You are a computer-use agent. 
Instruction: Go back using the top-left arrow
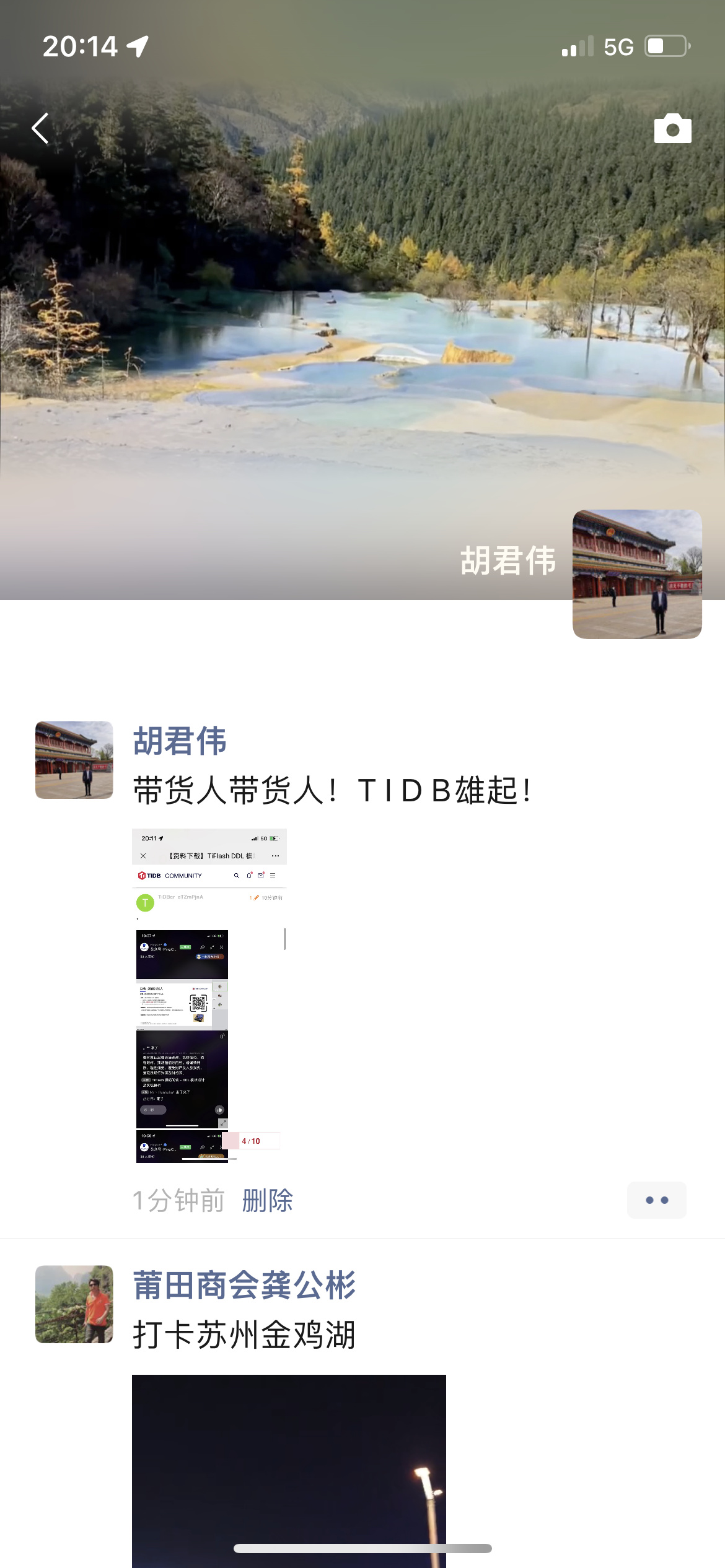pyautogui.click(x=41, y=129)
